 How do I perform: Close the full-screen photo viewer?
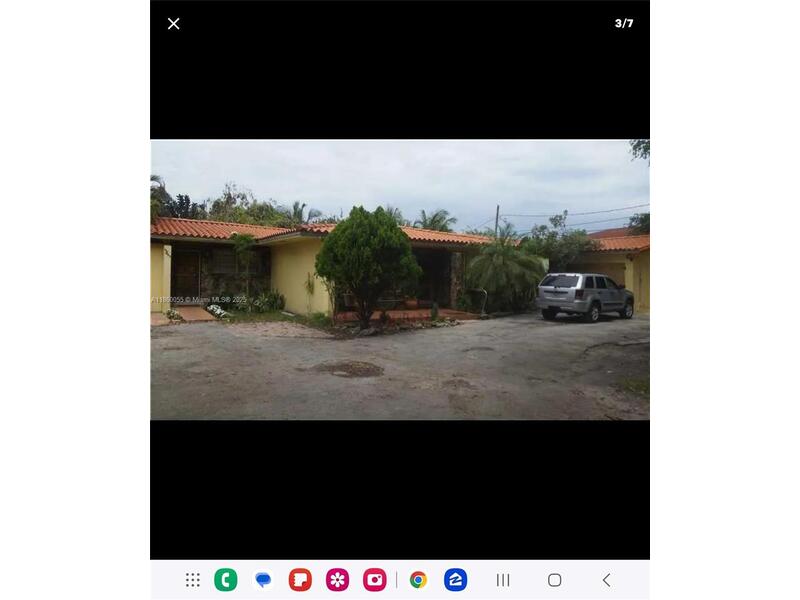coord(174,24)
